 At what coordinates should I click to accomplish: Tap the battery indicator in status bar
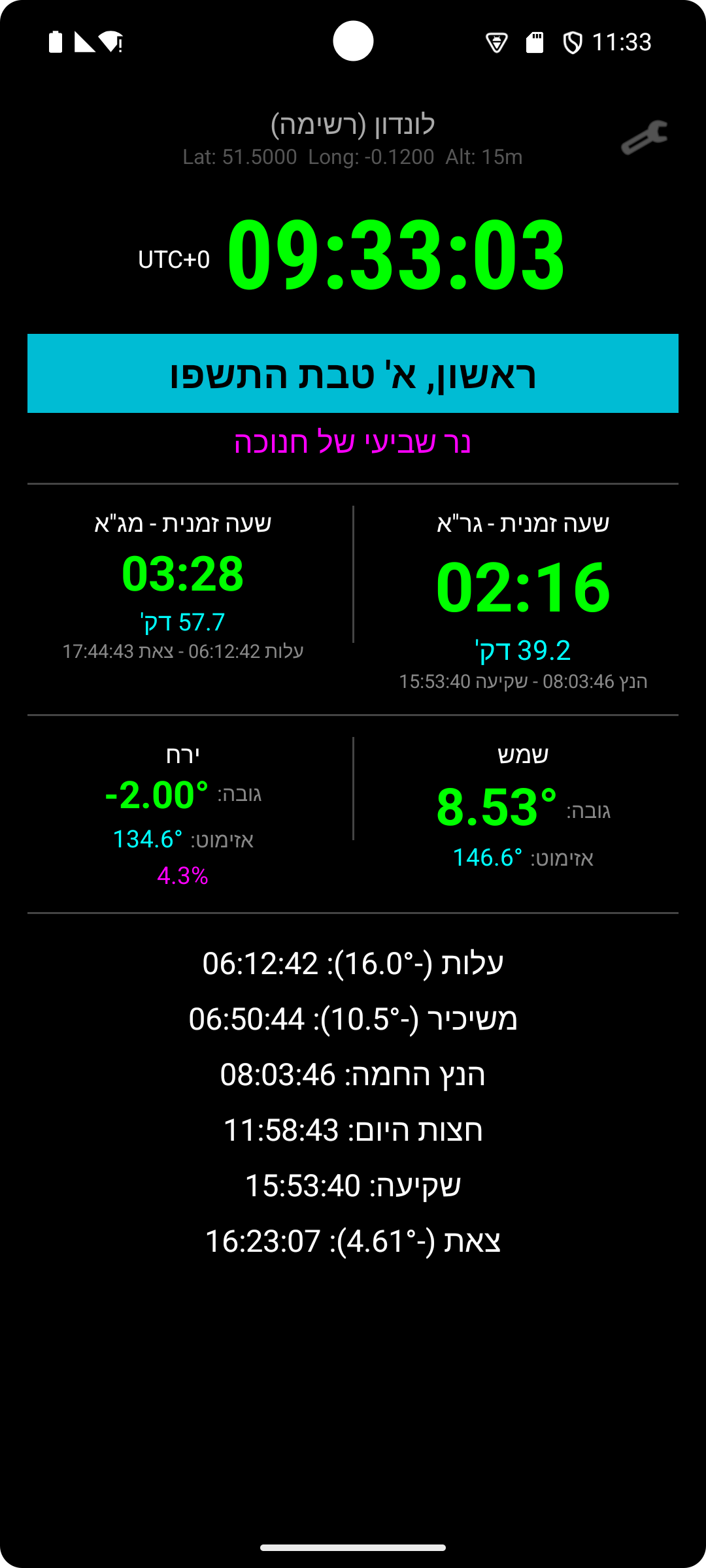coord(56,41)
